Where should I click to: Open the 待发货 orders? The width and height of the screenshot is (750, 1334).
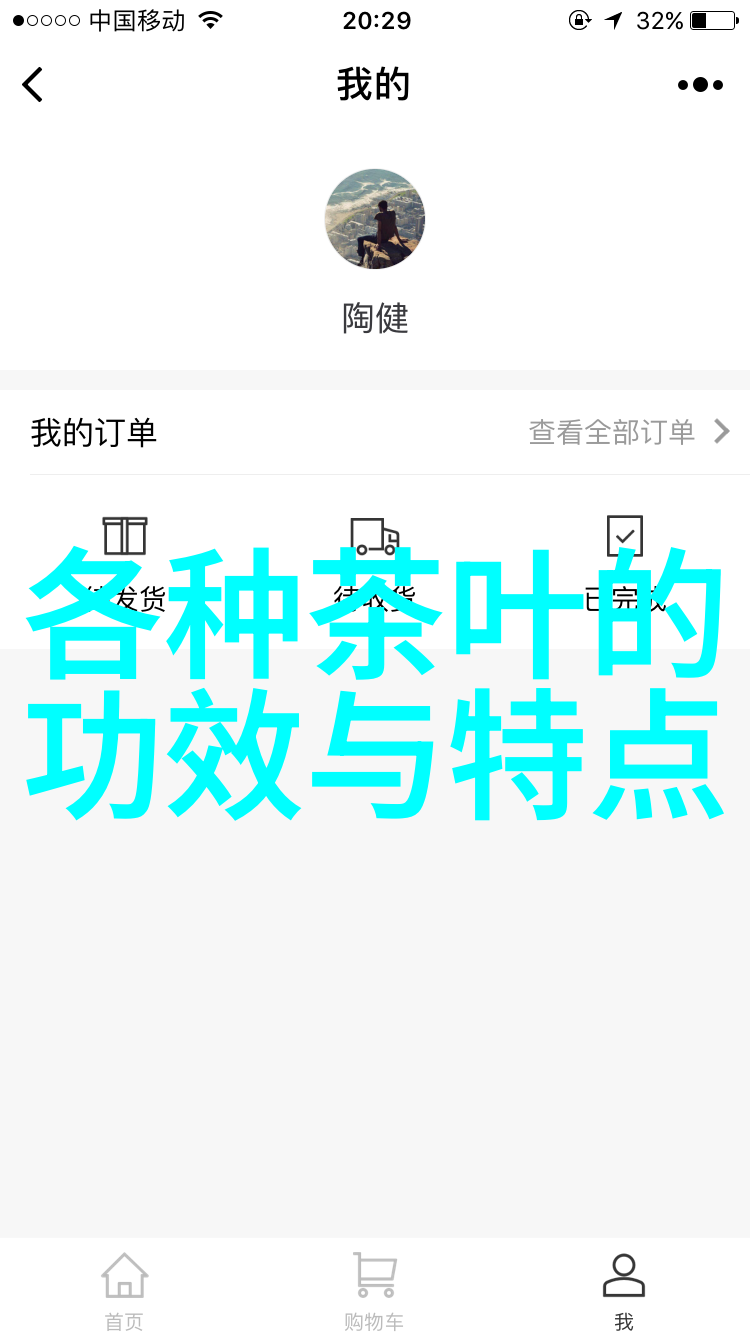(x=125, y=538)
